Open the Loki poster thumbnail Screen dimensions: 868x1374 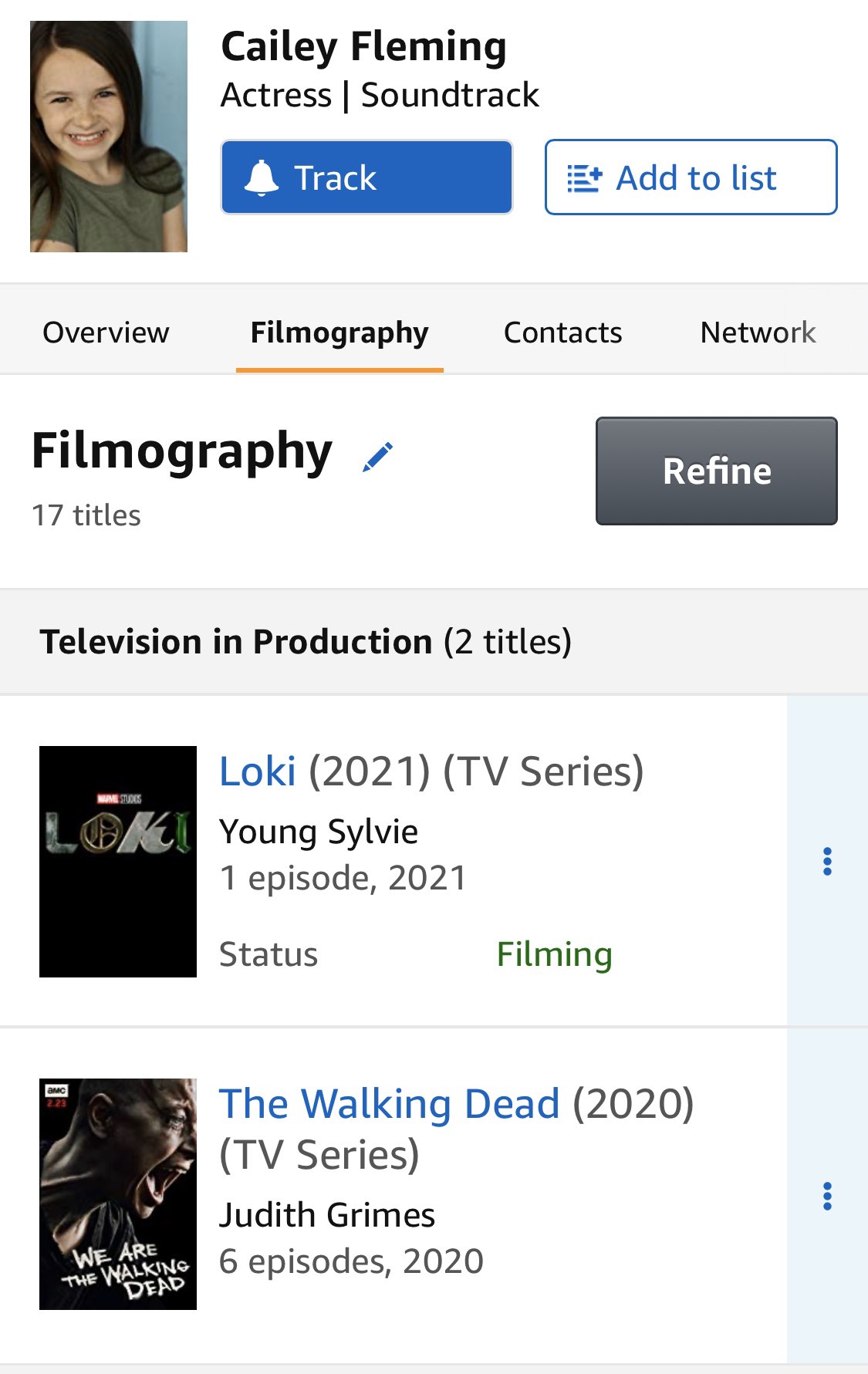point(118,861)
